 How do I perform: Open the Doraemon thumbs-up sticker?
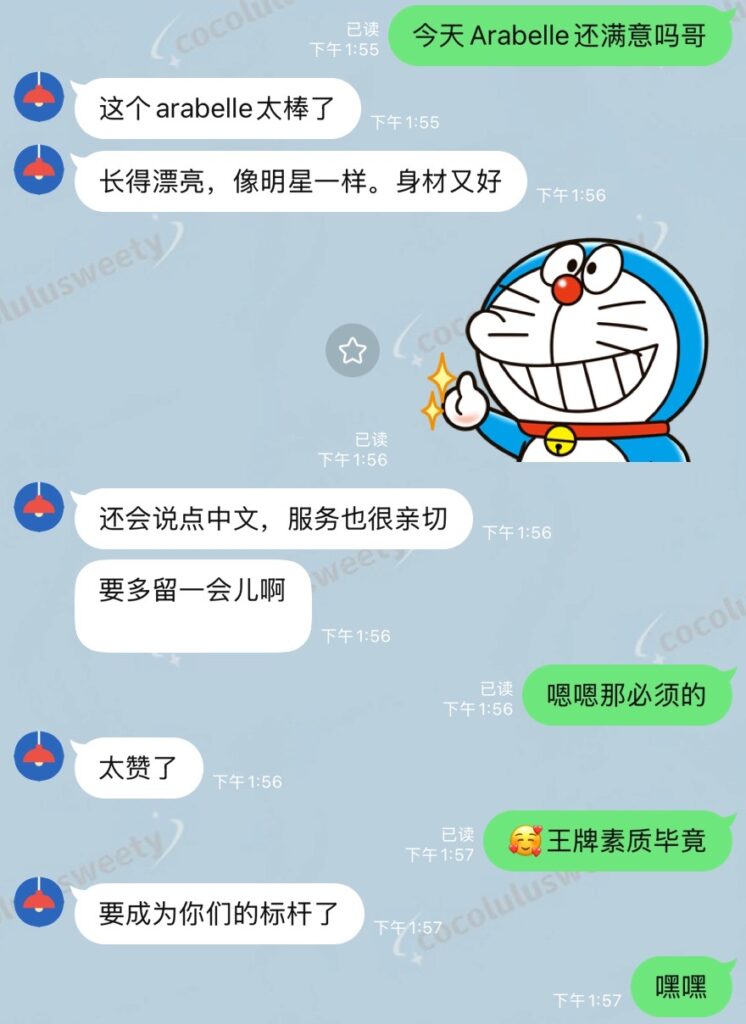coord(565,350)
